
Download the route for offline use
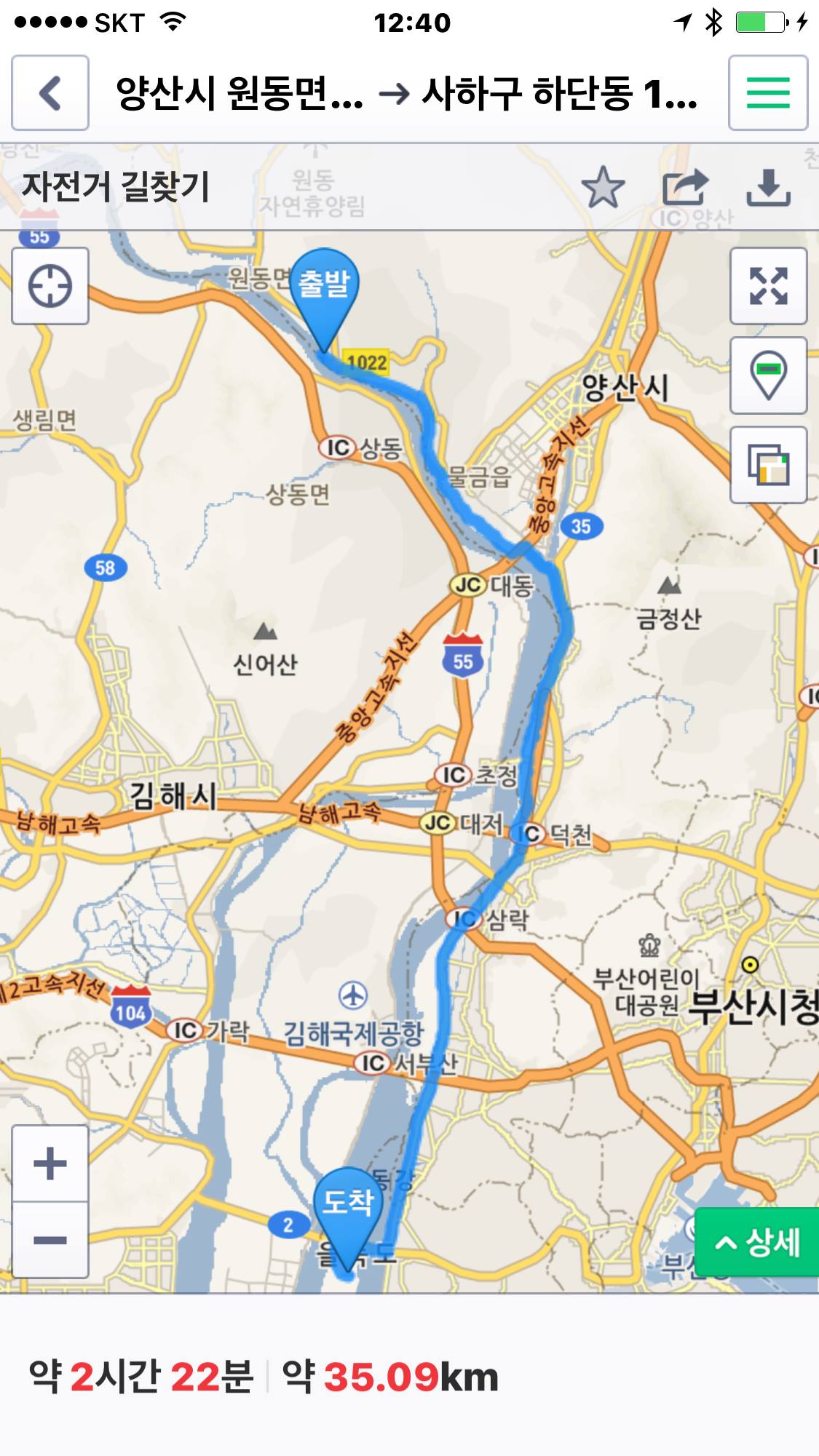click(x=768, y=188)
